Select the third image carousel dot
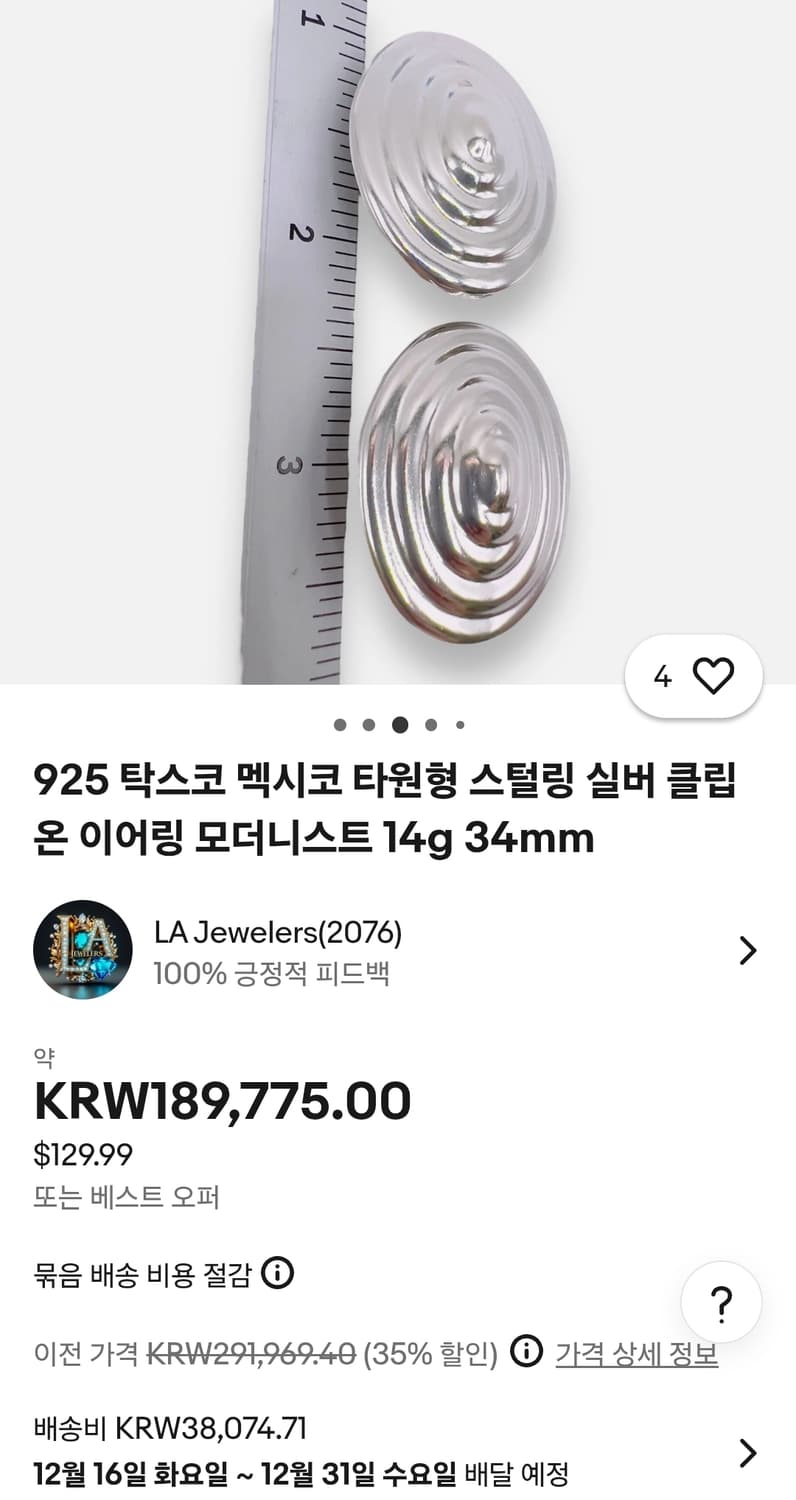The height and width of the screenshot is (1500, 796). [400, 722]
